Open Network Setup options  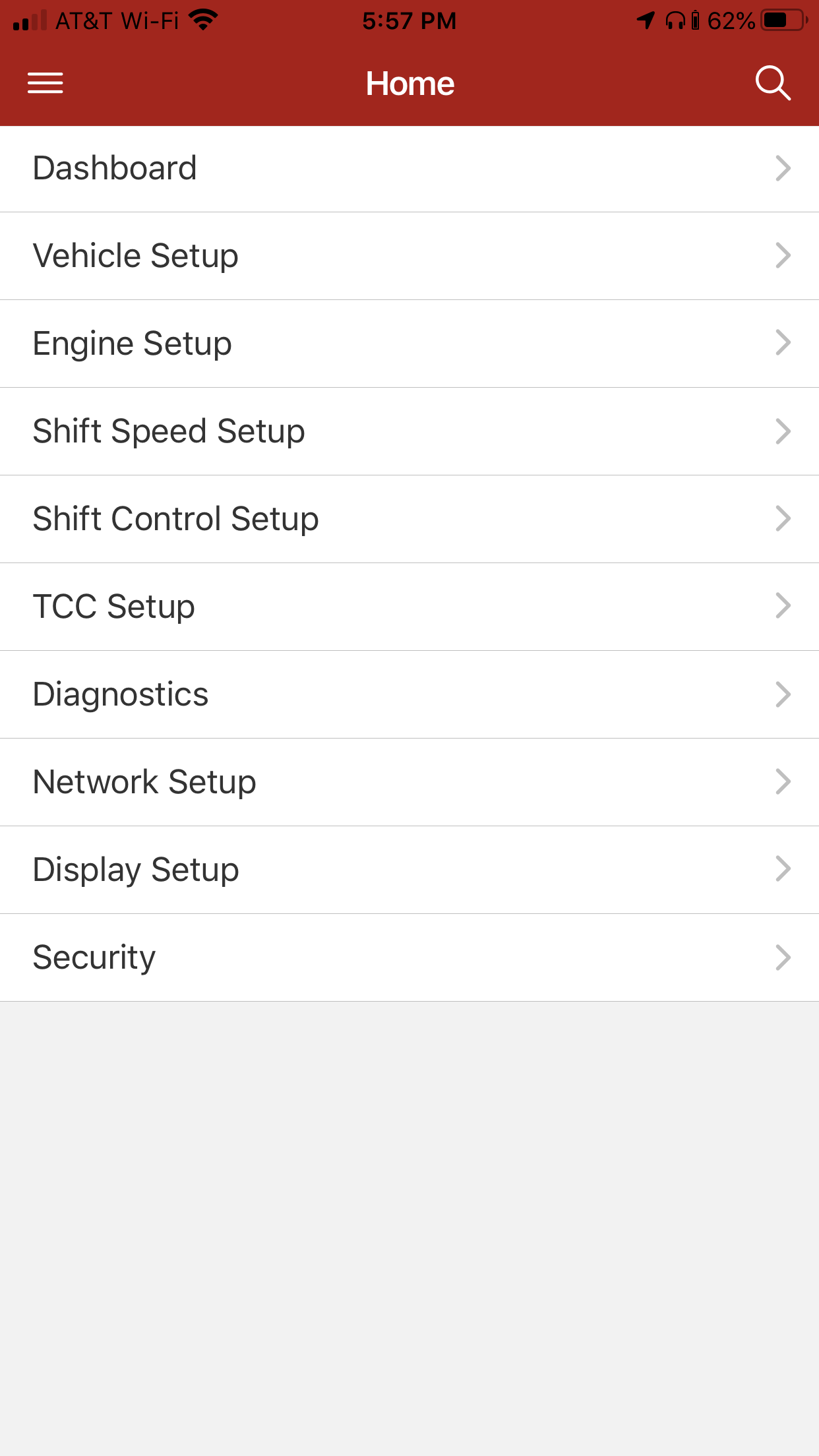tap(409, 782)
